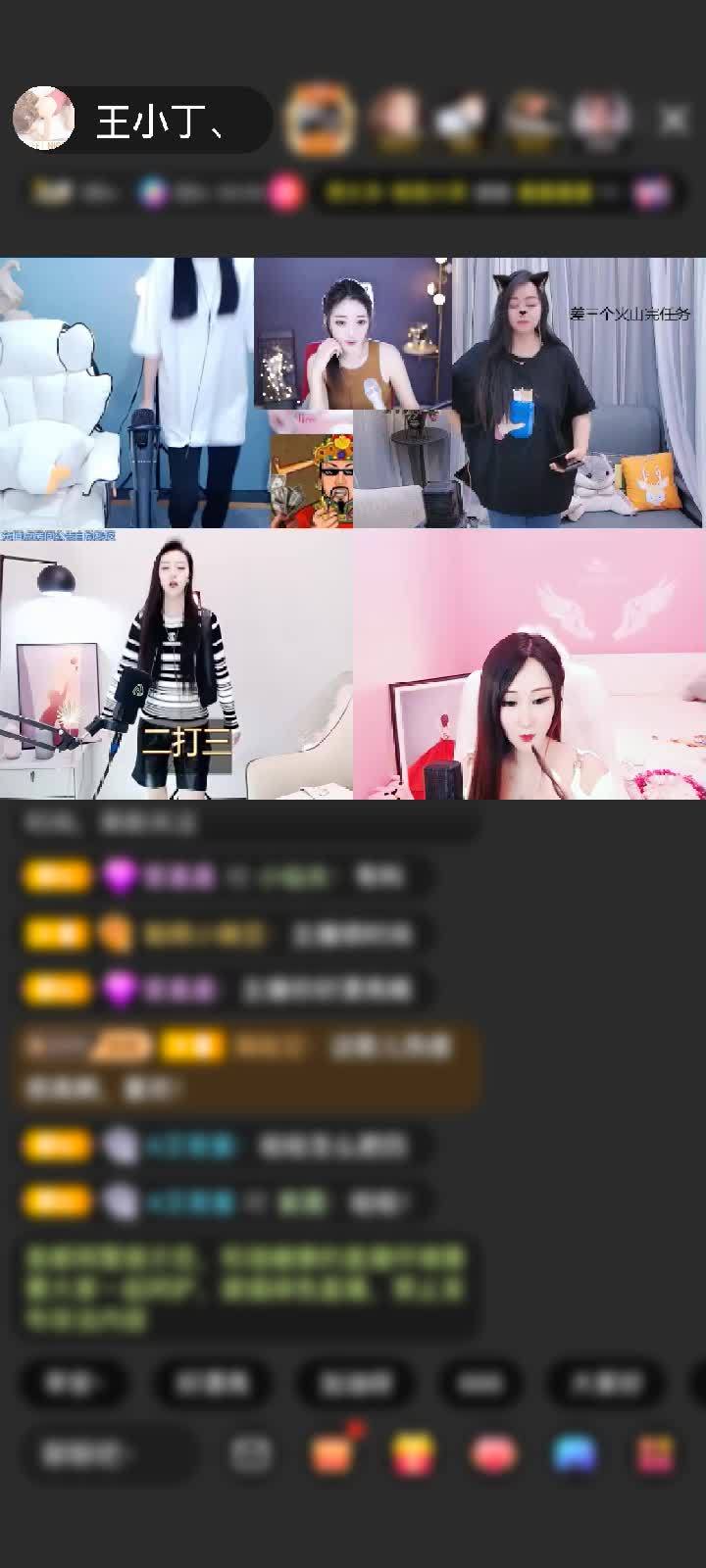The width and height of the screenshot is (706, 1568).
Task: Open the orange icon with red notification dot
Action: pyautogui.click(x=332, y=1454)
